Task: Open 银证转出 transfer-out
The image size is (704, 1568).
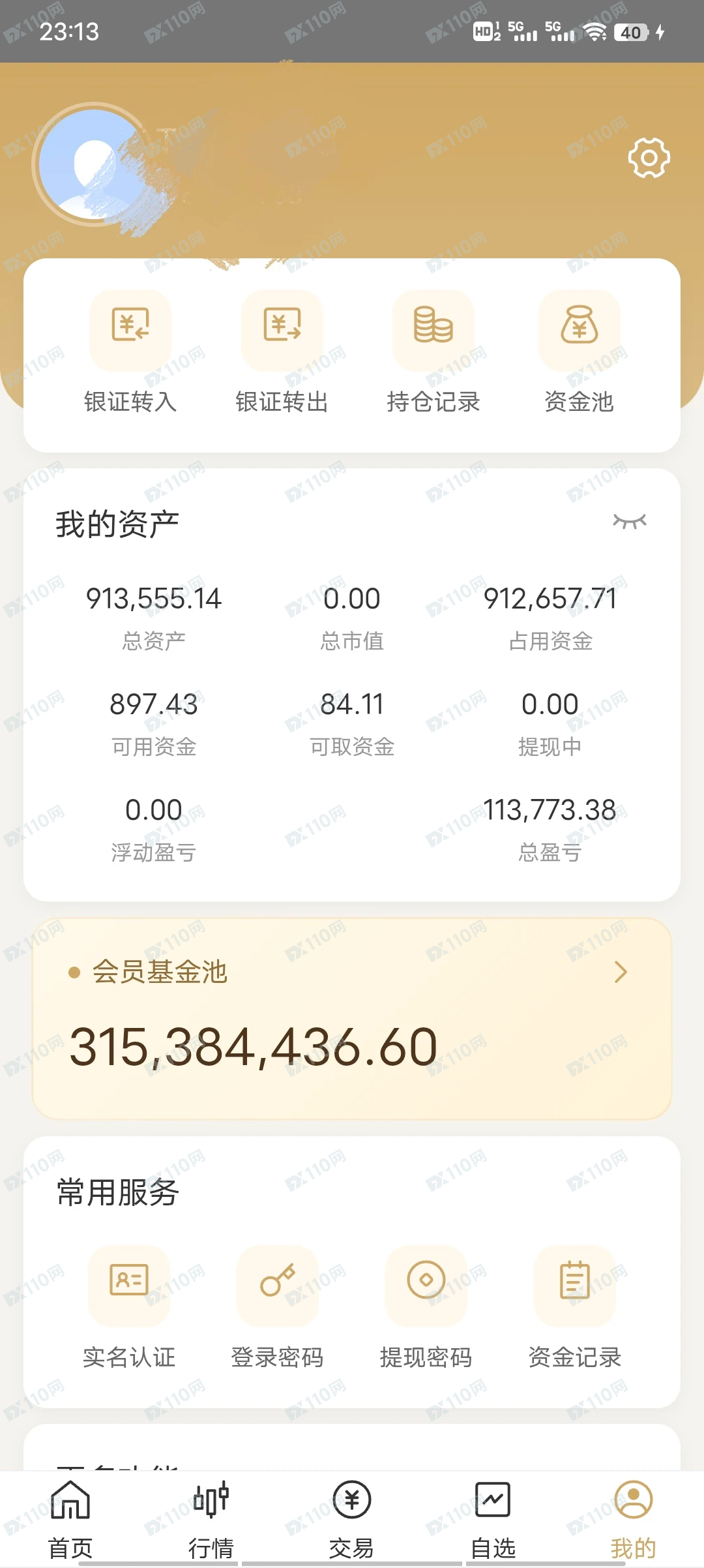Action: click(282, 352)
